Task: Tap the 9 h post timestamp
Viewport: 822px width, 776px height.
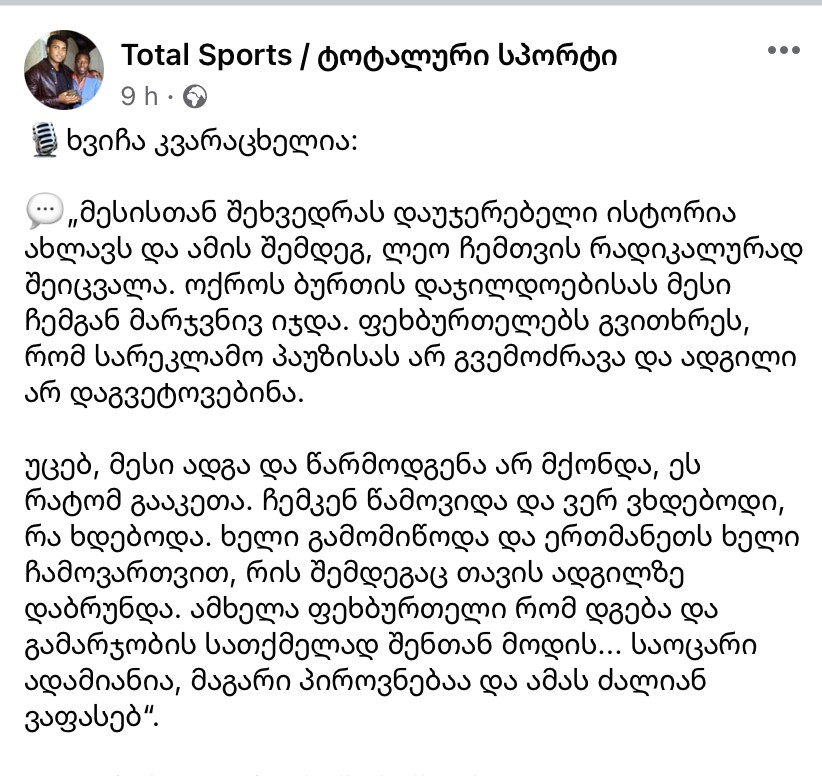Action: point(138,96)
